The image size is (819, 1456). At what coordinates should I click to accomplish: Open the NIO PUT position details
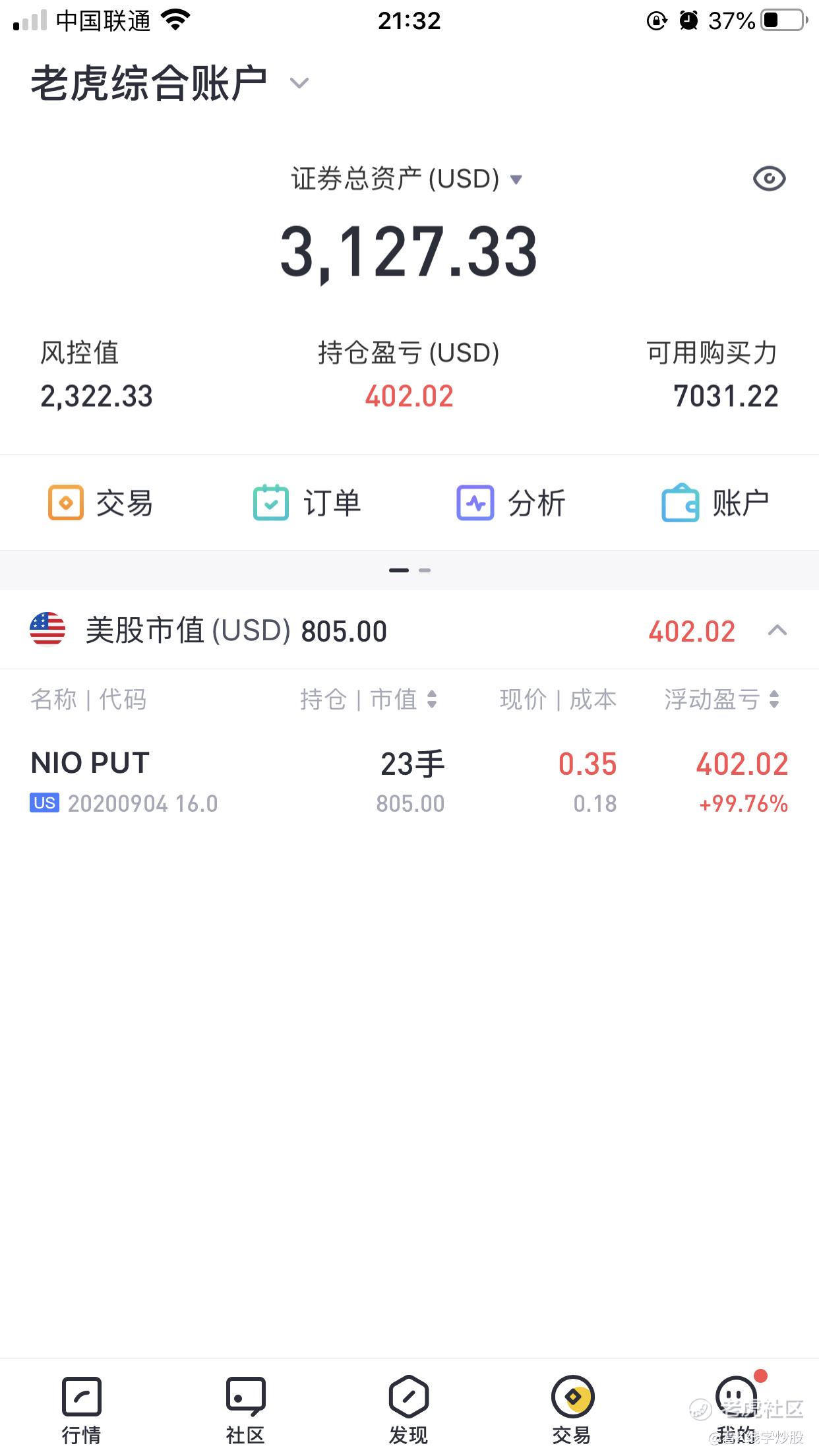coord(409,781)
